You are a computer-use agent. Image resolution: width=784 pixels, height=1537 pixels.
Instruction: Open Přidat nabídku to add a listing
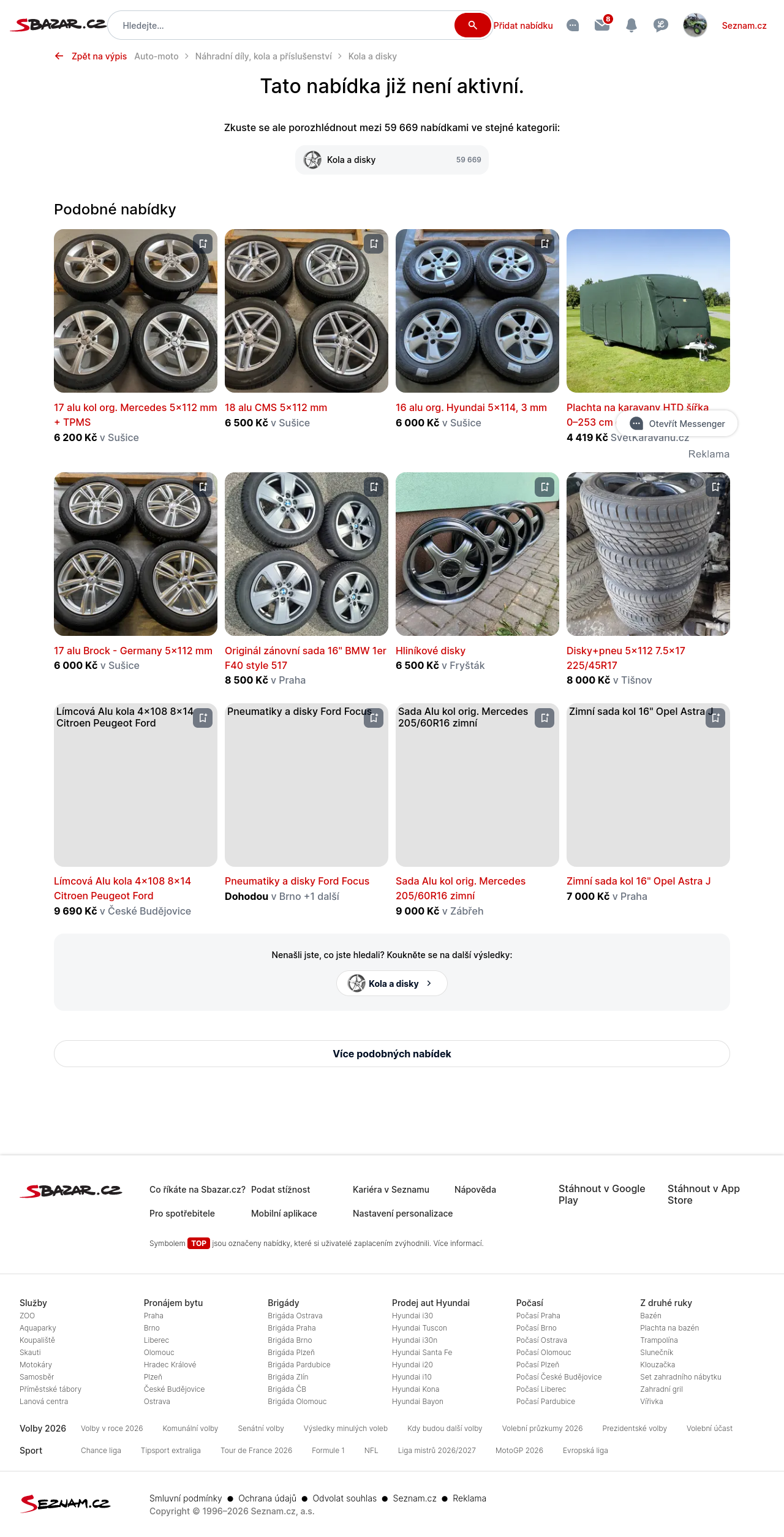(x=523, y=26)
